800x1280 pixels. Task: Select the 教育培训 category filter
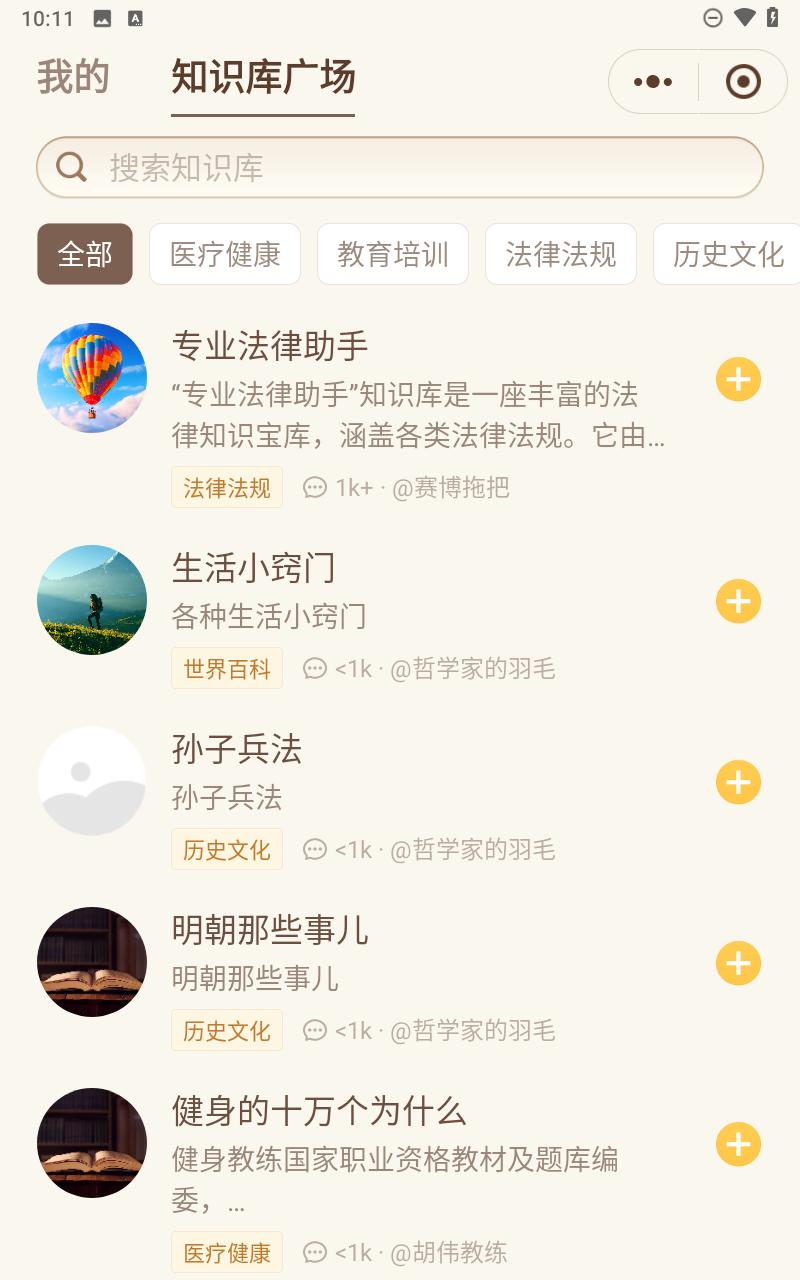(x=392, y=254)
